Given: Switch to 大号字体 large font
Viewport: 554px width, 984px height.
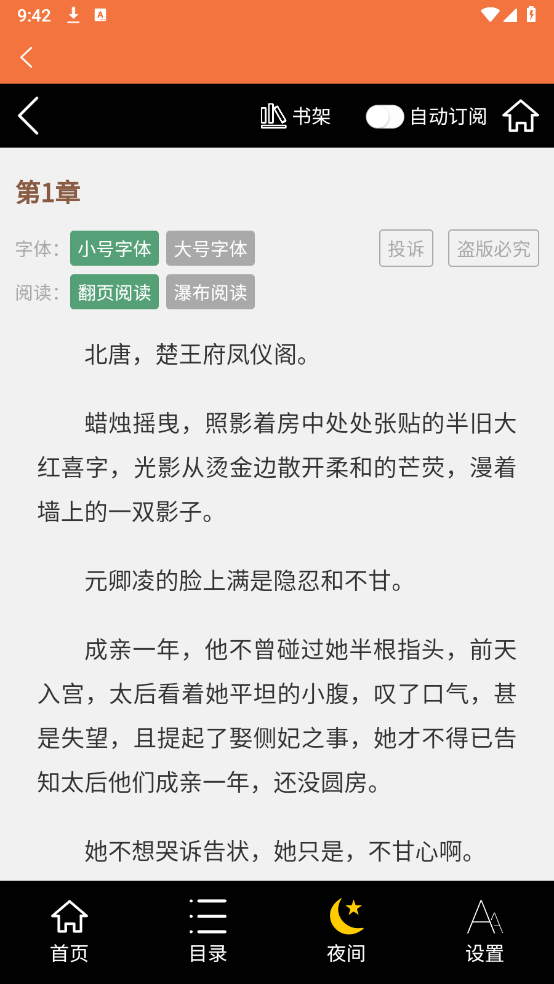Looking at the screenshot, I should (x=210, y=249).
